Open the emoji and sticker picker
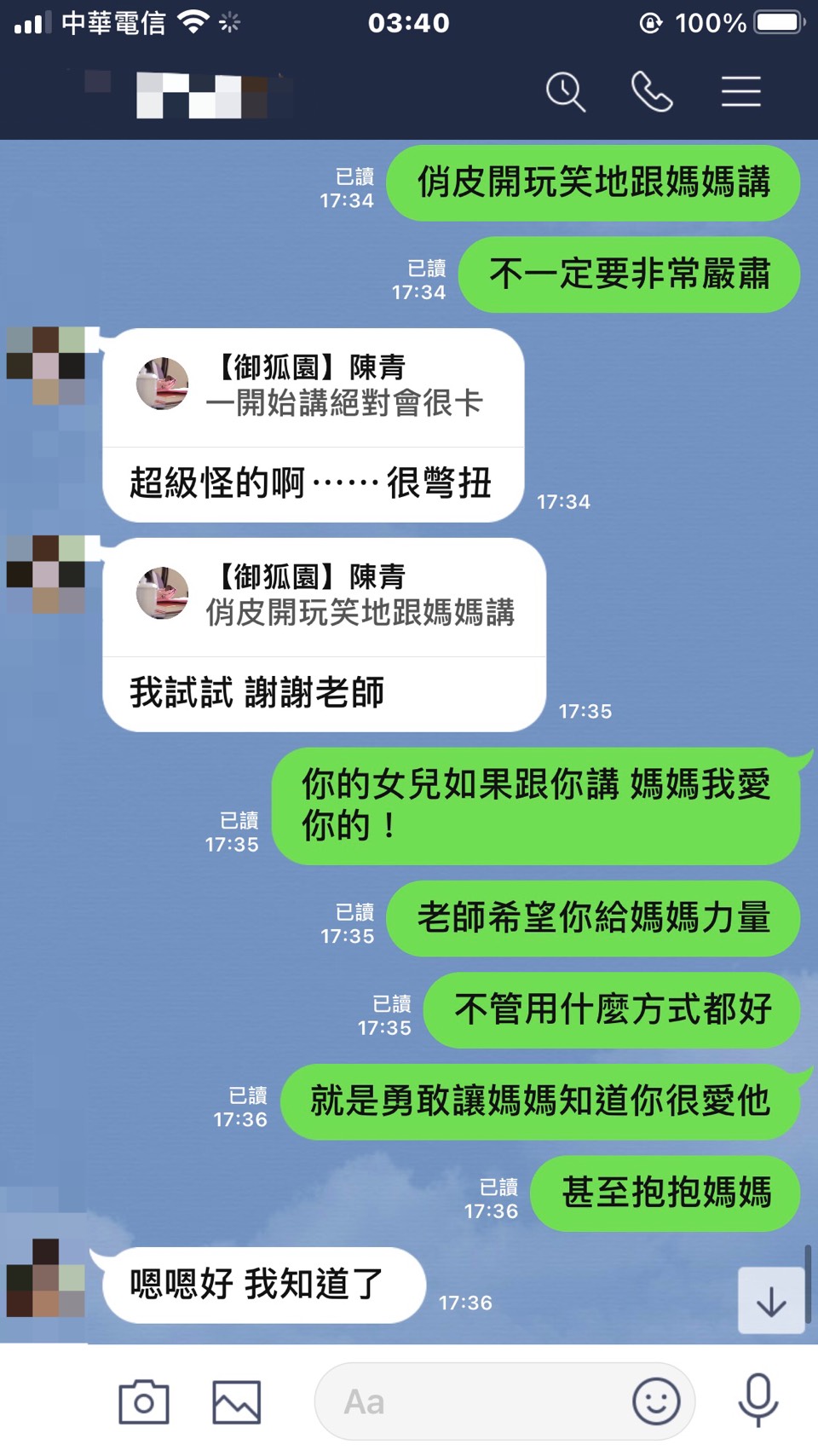818x1456 pixels. (656, 1401)
